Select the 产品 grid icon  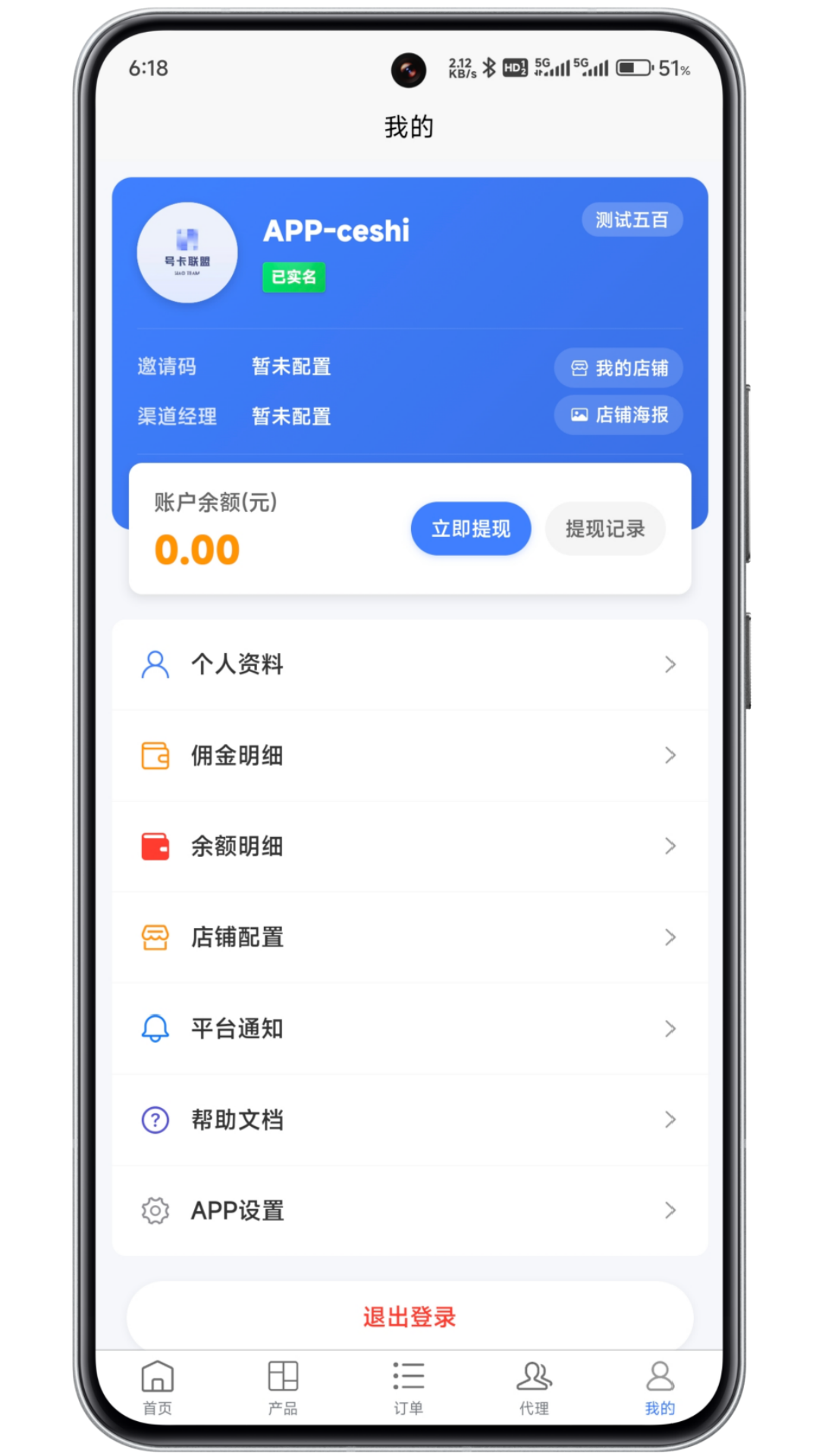click(x=283, y=1375)
